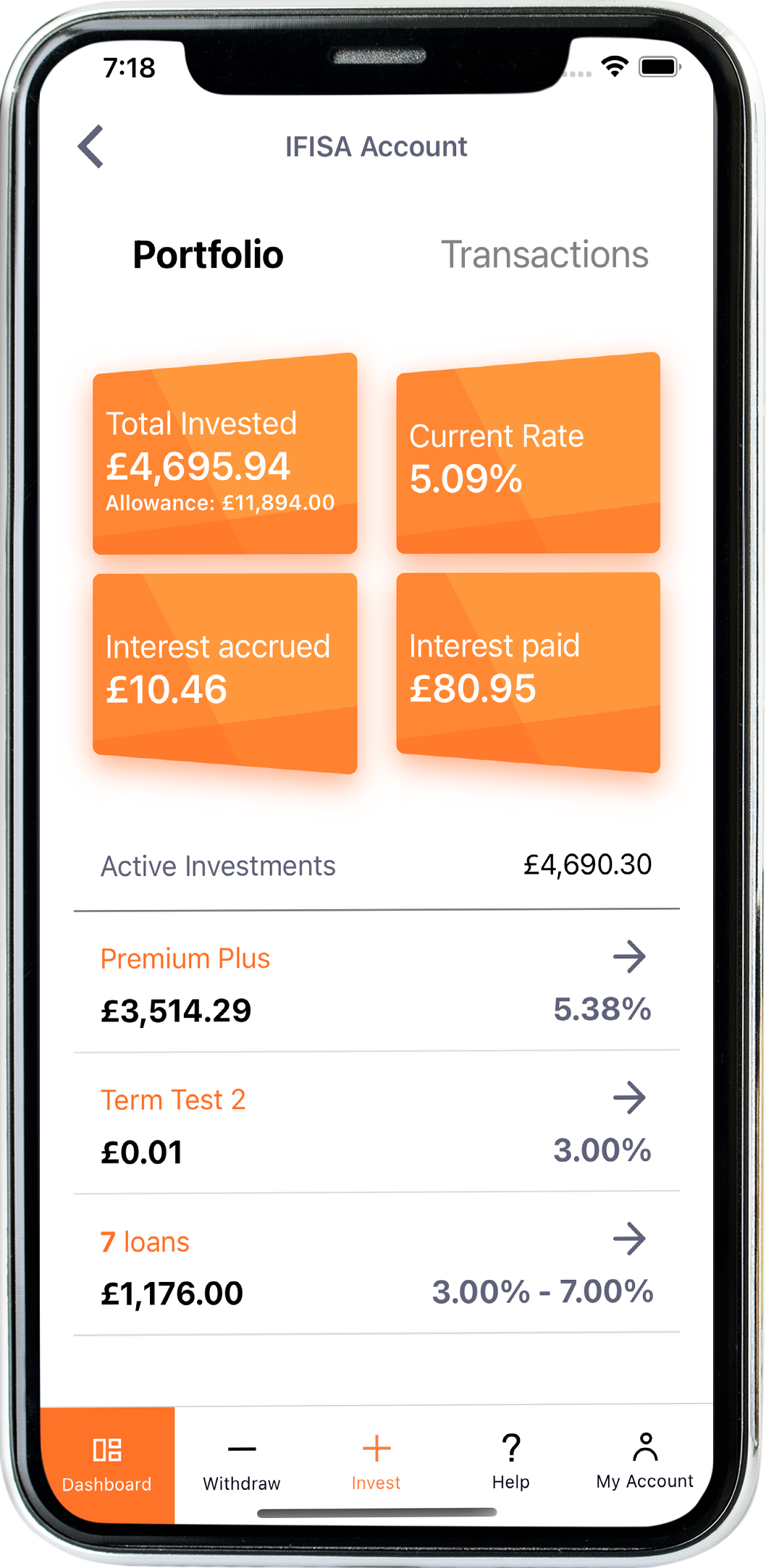
Task: View the 7 loans details
Action: [x=376, y=1264]
